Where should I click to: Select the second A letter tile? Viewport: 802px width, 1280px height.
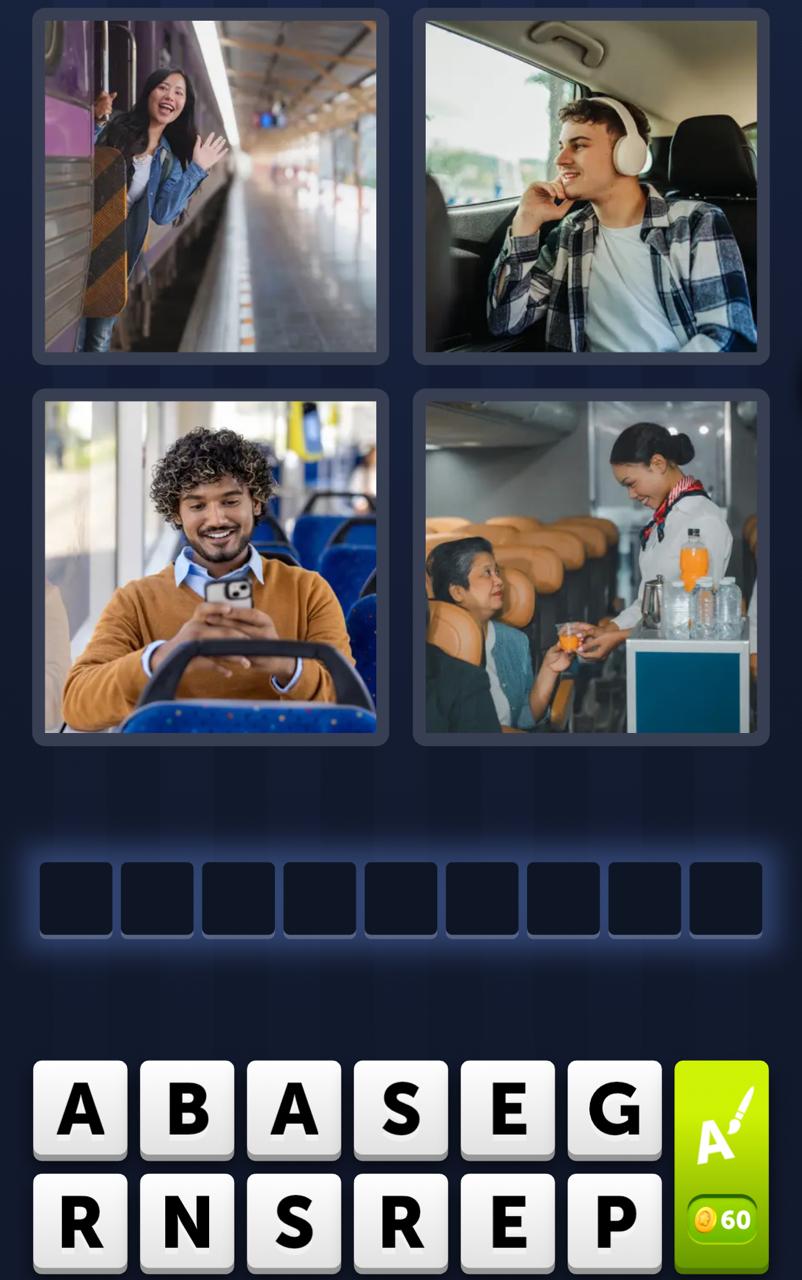coord(293,1110)
